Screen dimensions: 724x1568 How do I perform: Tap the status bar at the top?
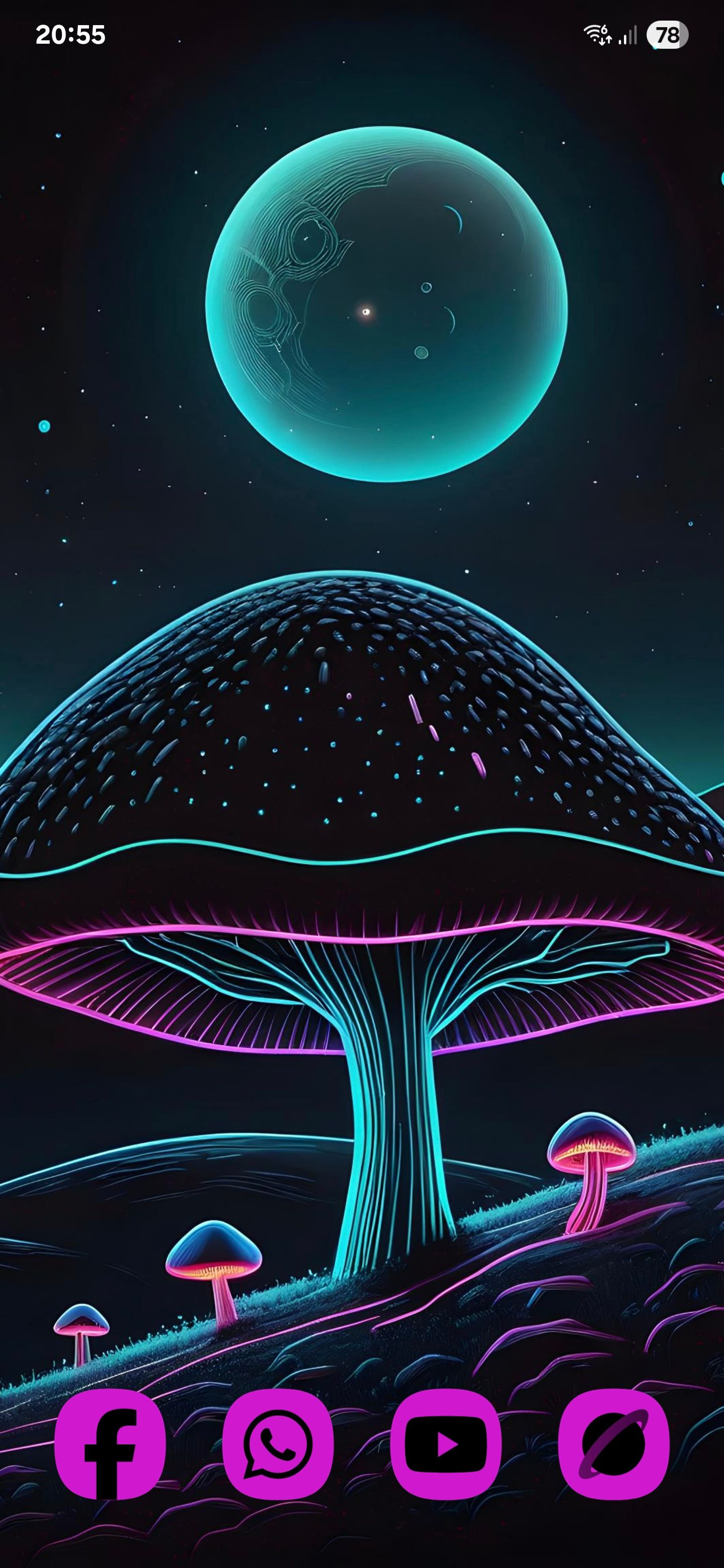[x=361, y=35]
